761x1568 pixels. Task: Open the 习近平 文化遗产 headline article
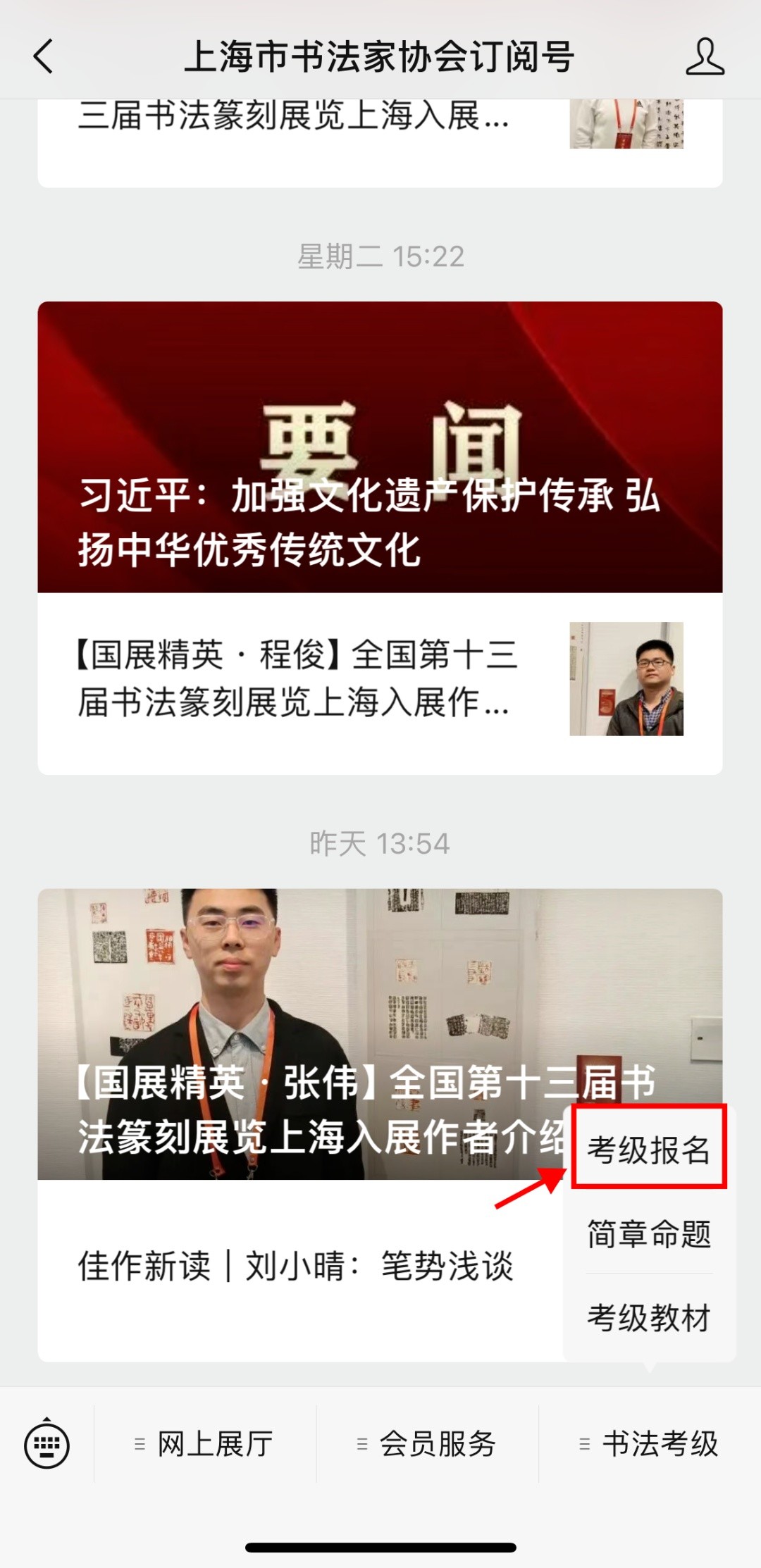pyautogui.click(x=380, y=447)
